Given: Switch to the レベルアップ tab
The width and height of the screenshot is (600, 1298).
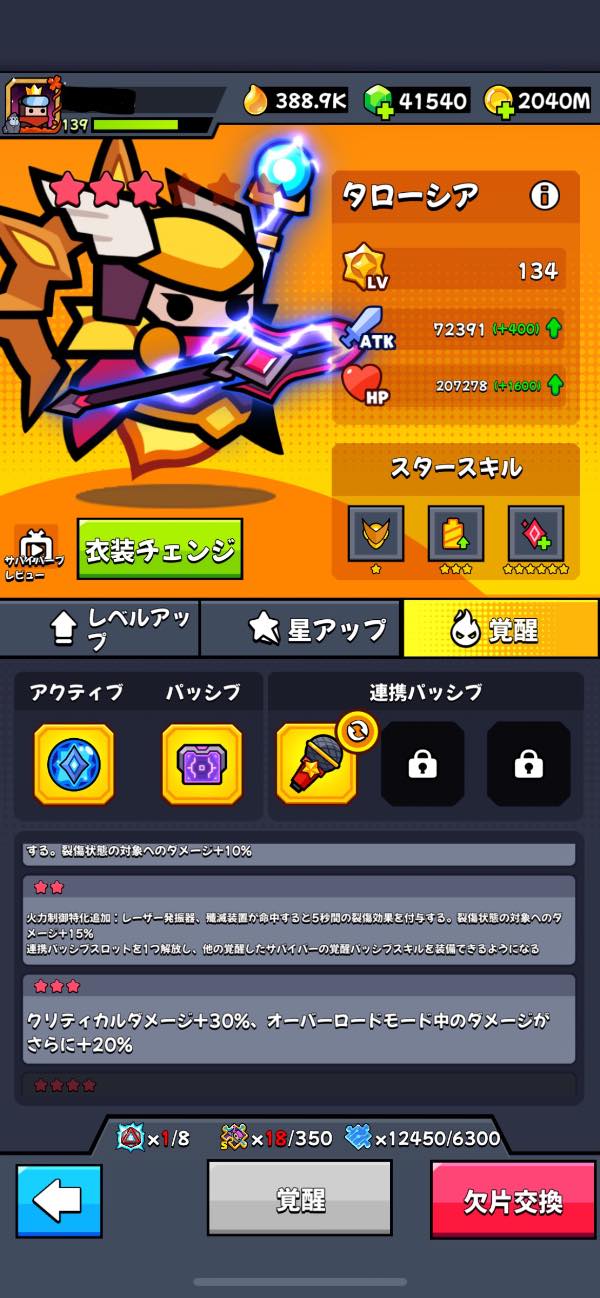Looking at the screenshot, I should coord(100,628).
